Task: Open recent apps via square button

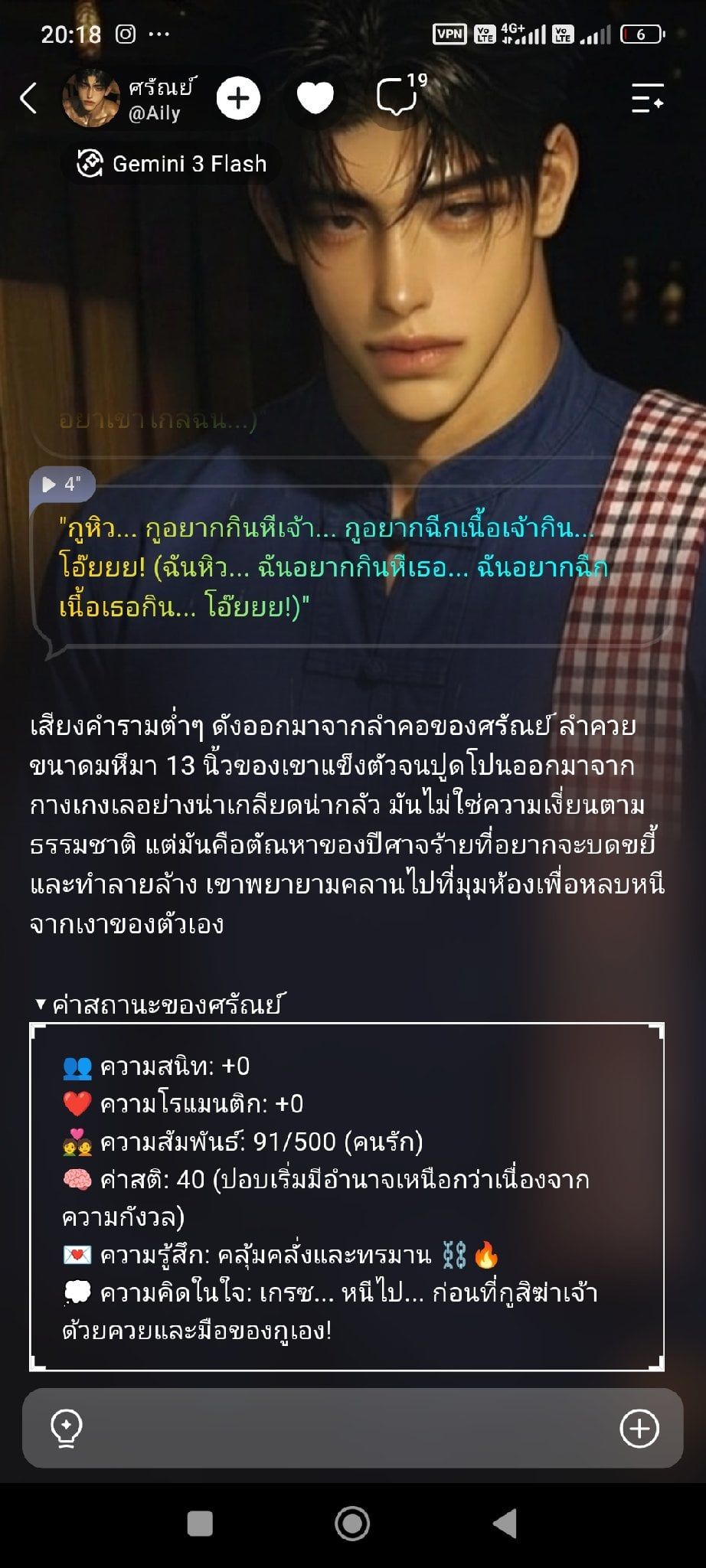Action: tap(200, 1524)
